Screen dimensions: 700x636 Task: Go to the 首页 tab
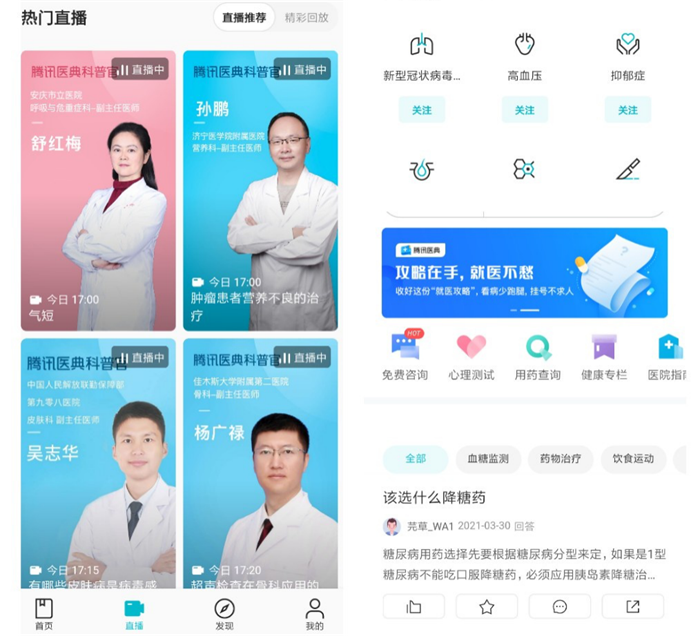pos(44,613)
